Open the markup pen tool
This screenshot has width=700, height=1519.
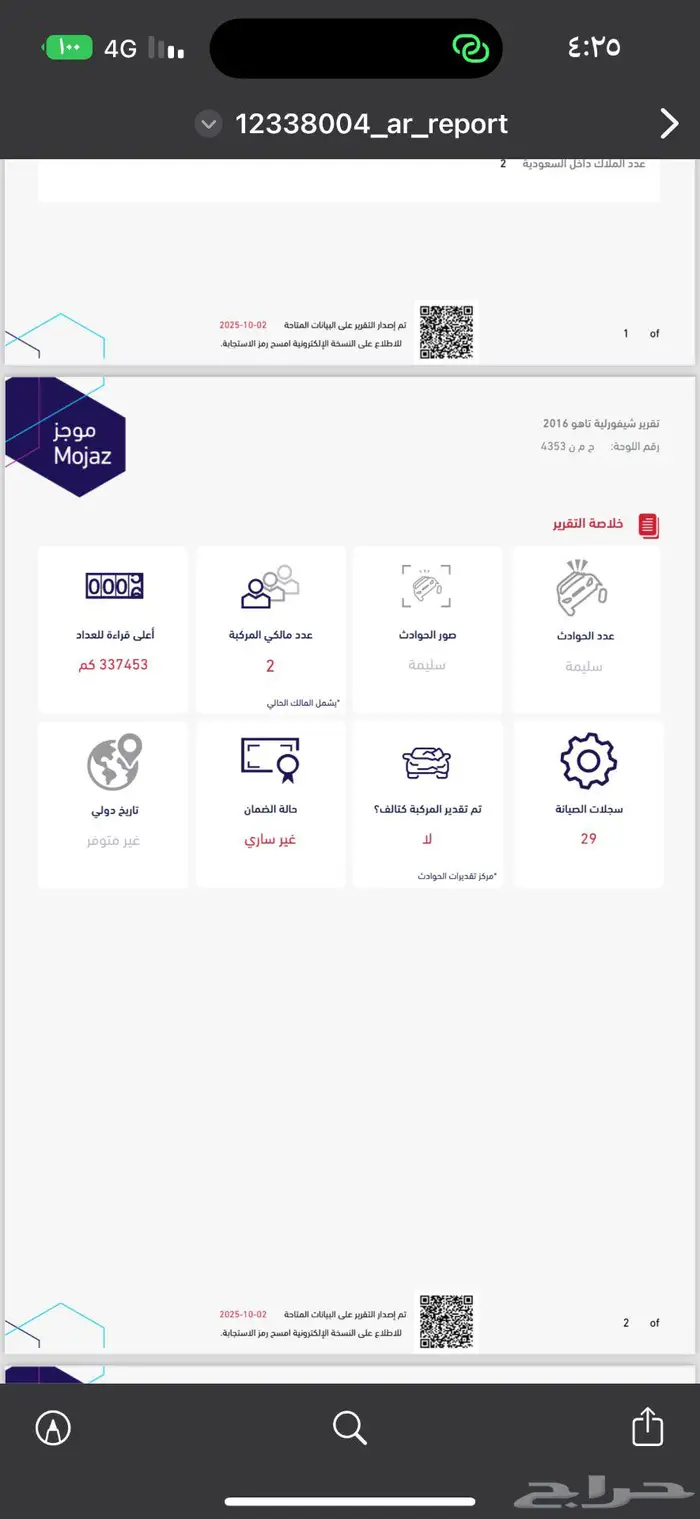click(53, 1427)
